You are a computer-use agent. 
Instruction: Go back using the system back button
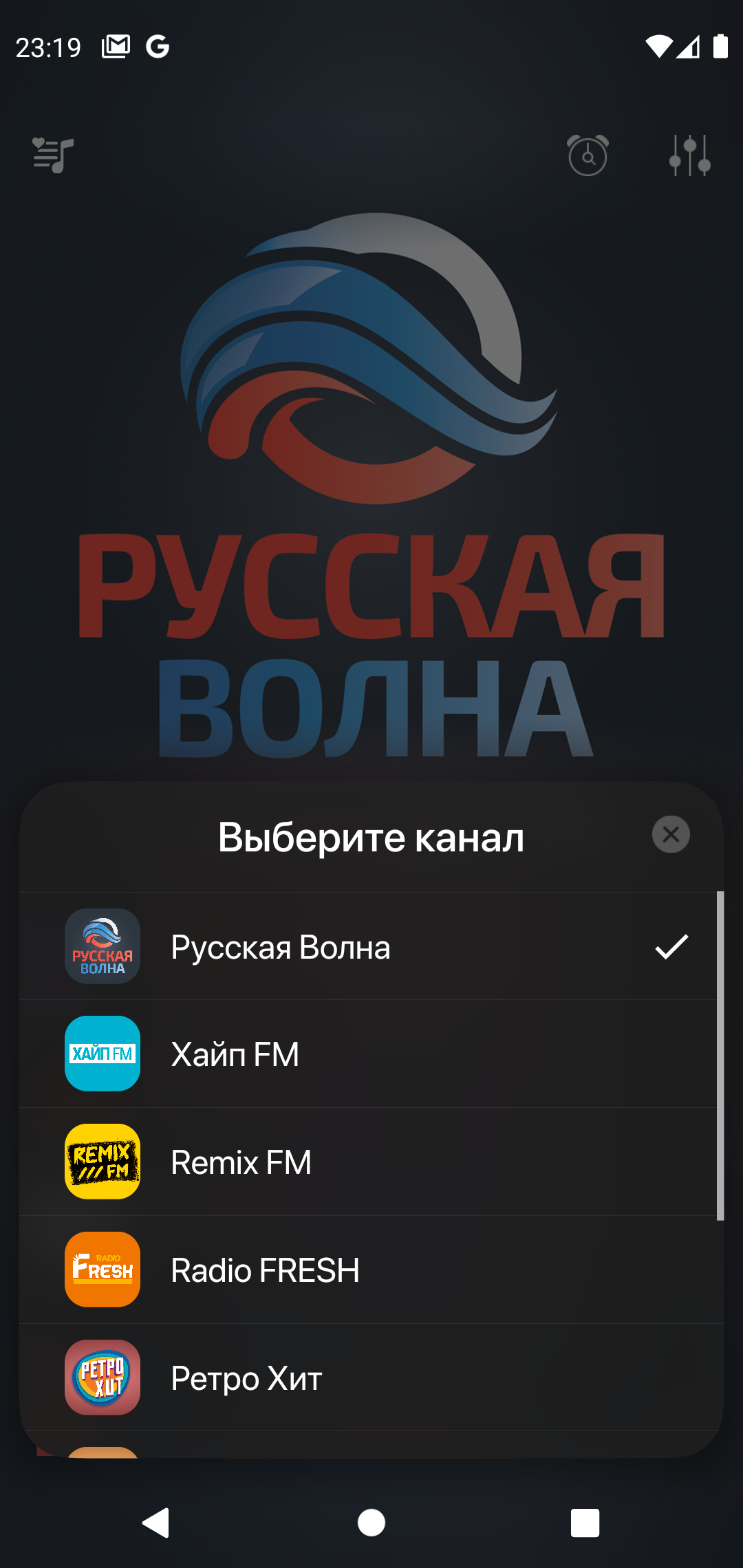[156, 1523]
